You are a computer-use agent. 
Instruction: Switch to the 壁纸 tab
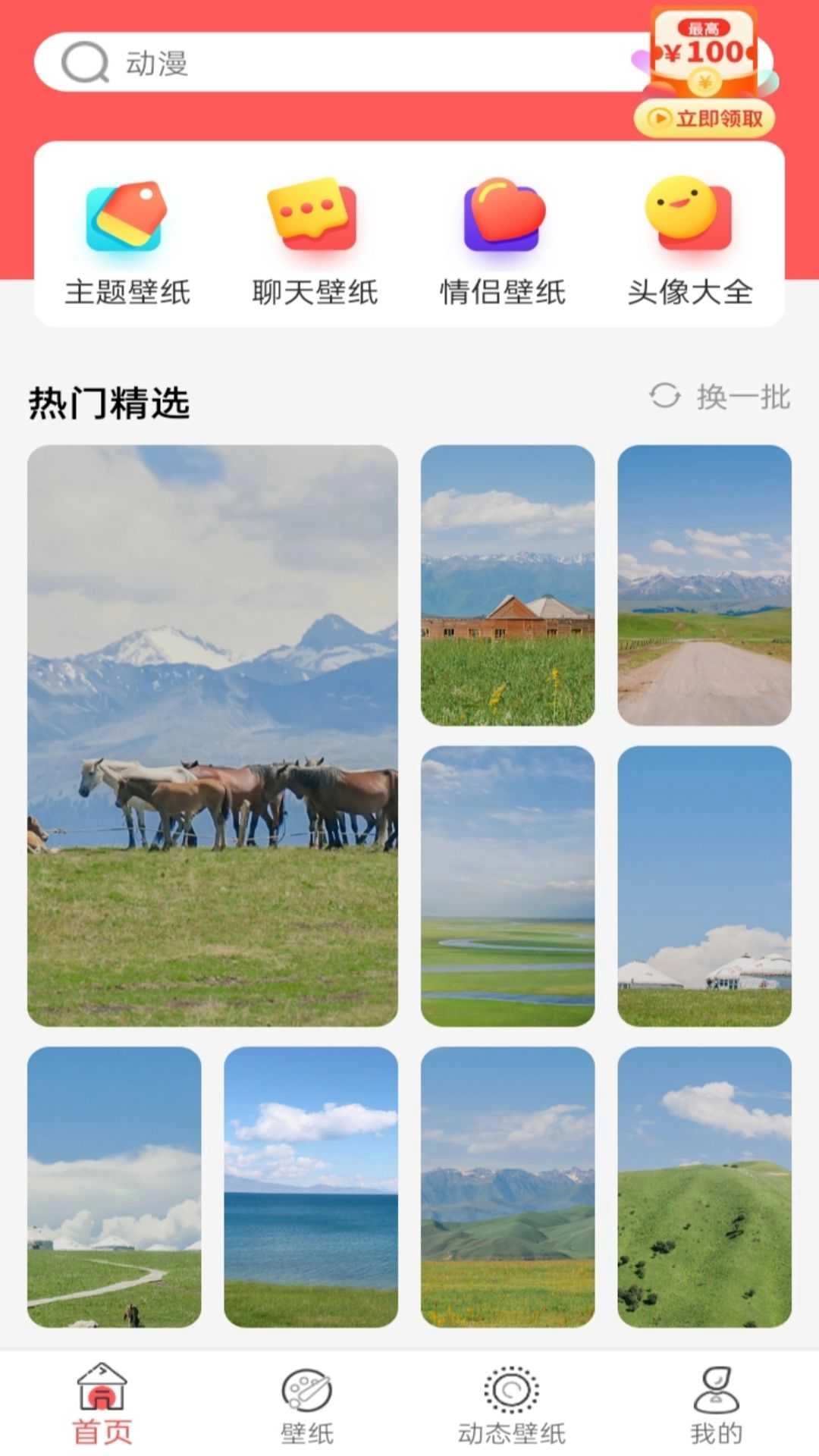pos(307,1404)
